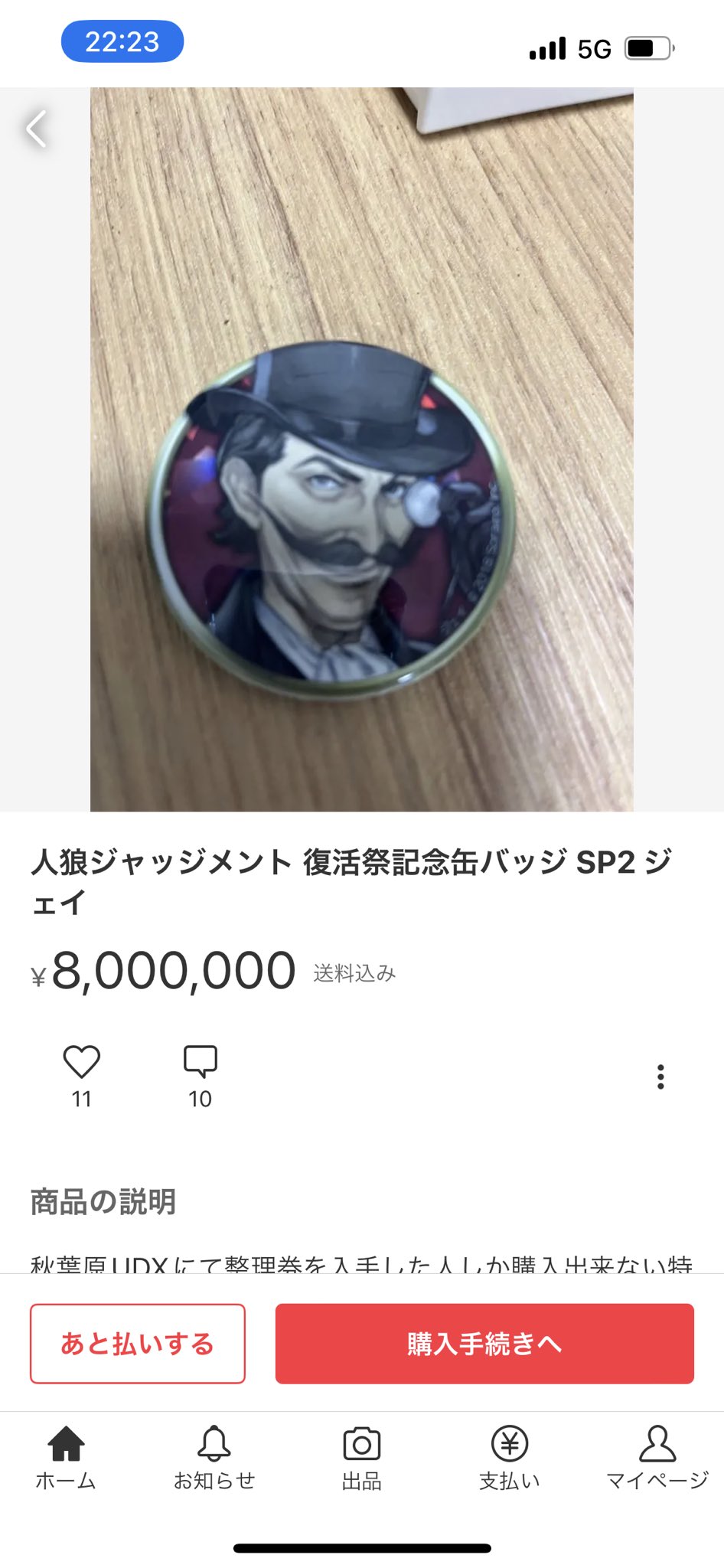Like this listing with the heart icon
Screen dimensions: 724x1568
[x=81, y=1062]
